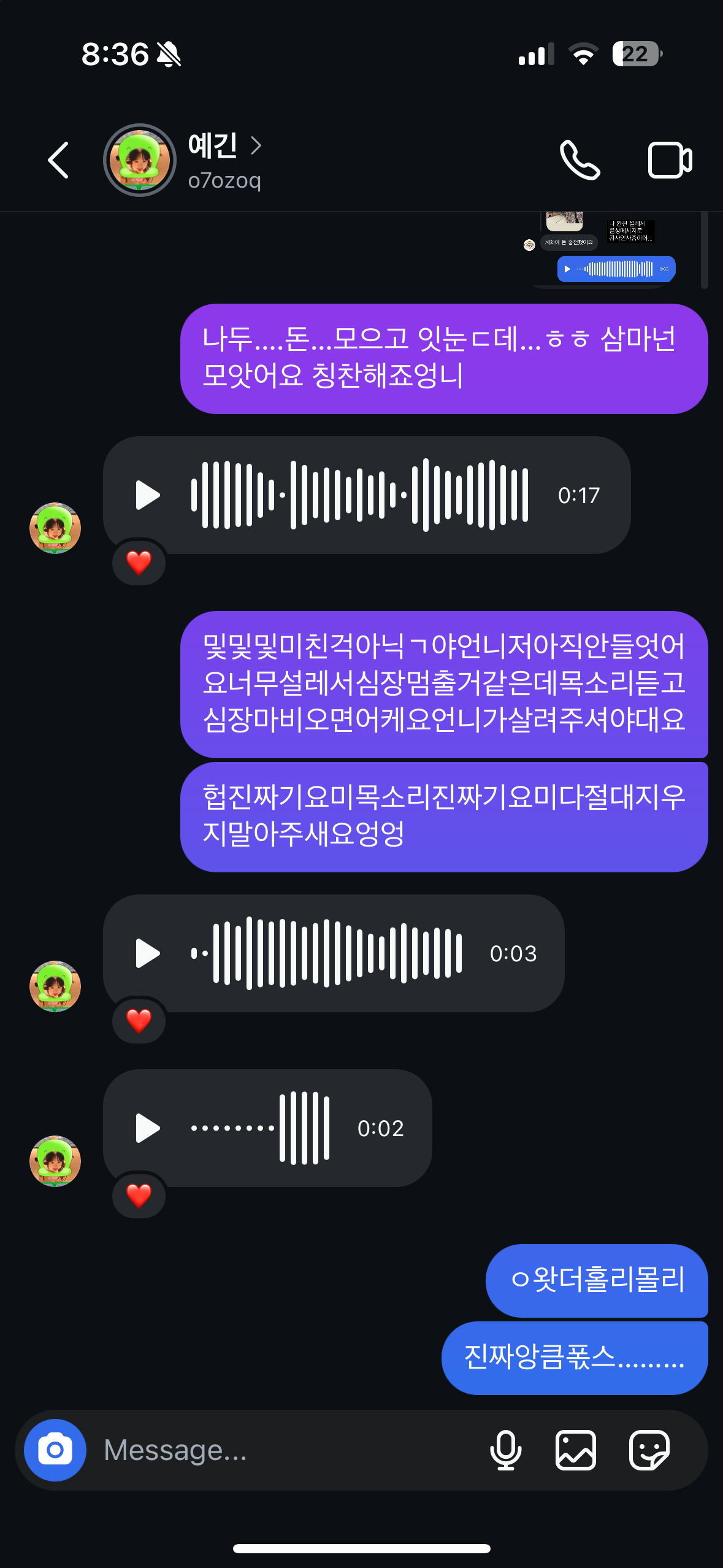Record a voice message with the microphone
723x1568 pixels.
pyautogui.click(x=505, y=1450)
